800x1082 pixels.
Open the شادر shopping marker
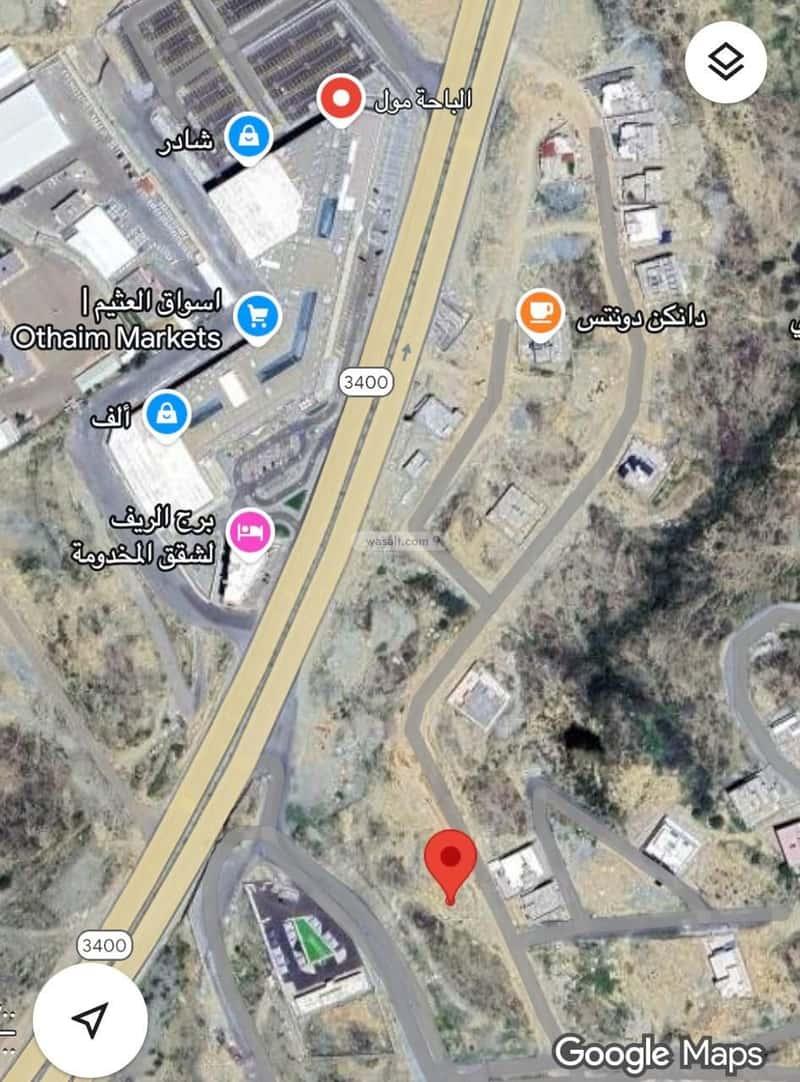247,135
